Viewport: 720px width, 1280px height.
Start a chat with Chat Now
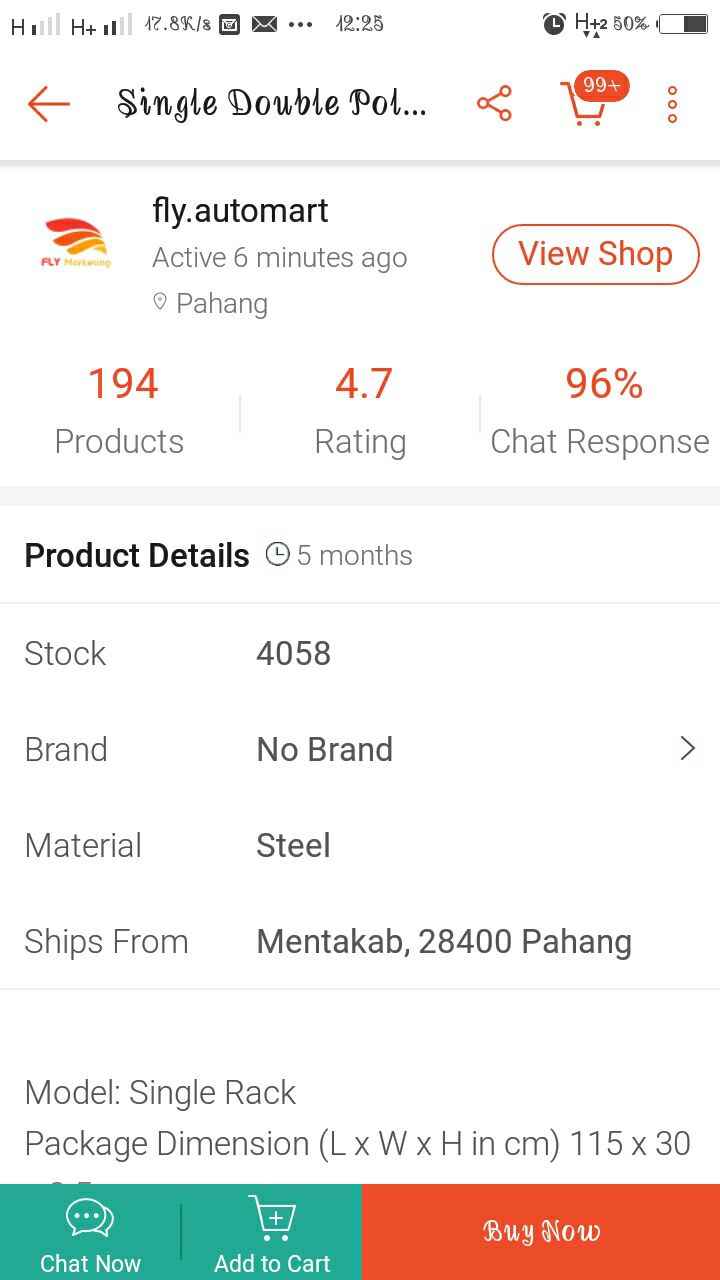click(x=90, y=1234)
